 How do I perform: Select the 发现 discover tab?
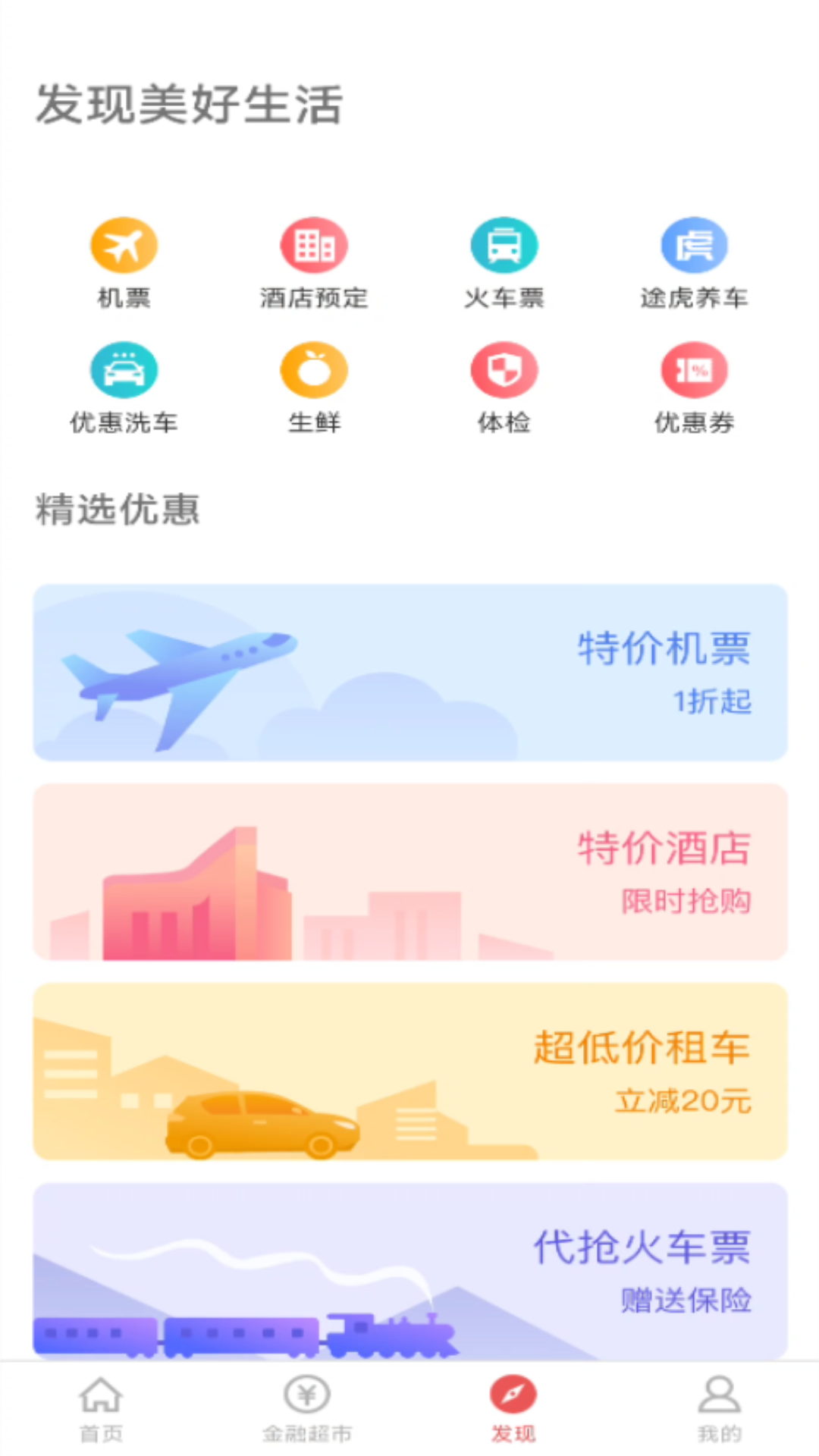[x=513, y=1409]
